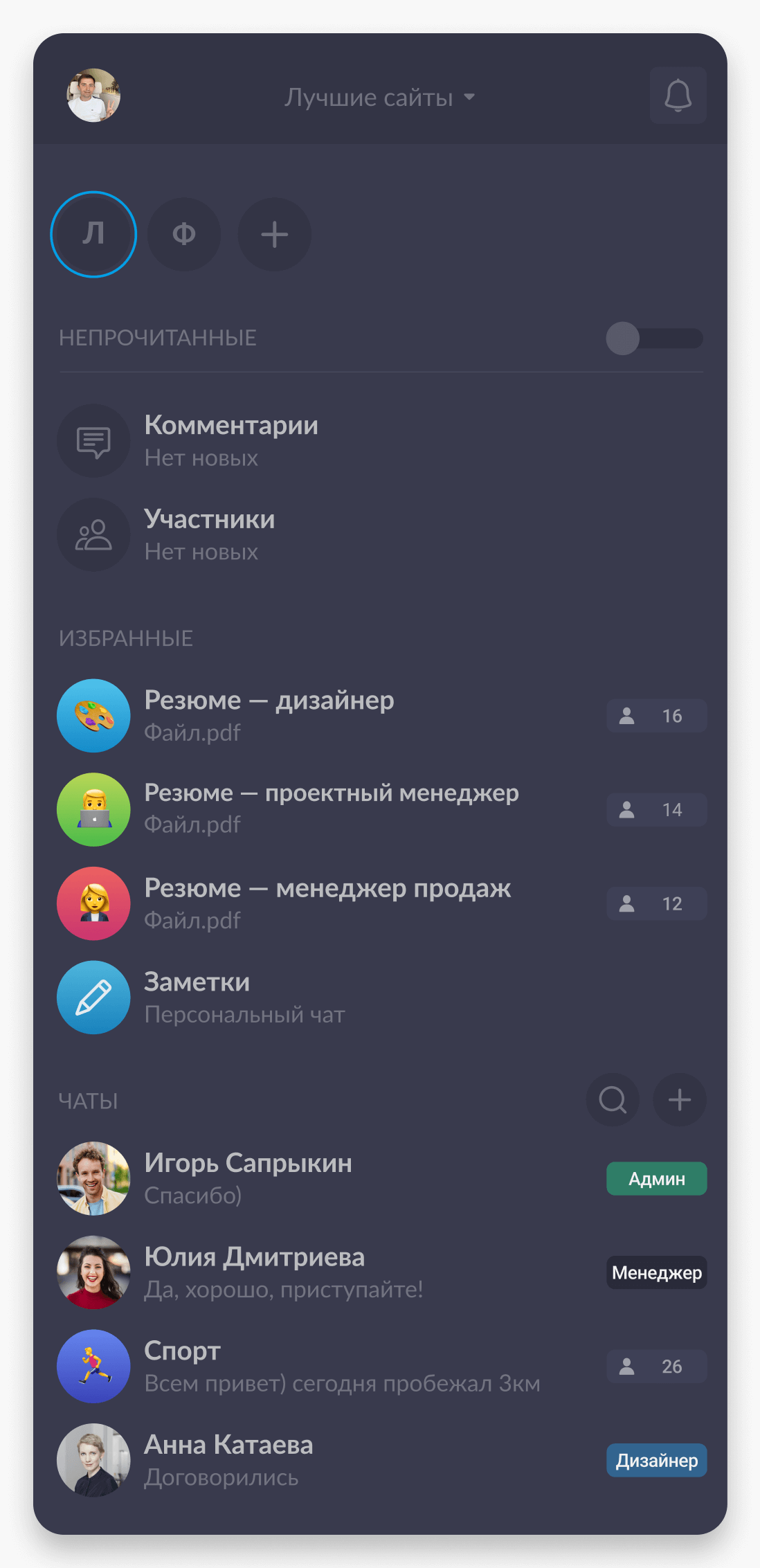Open the chat with Игорь Сапрыкин
Viewport: 760px width, 1568px height.
248,1178
